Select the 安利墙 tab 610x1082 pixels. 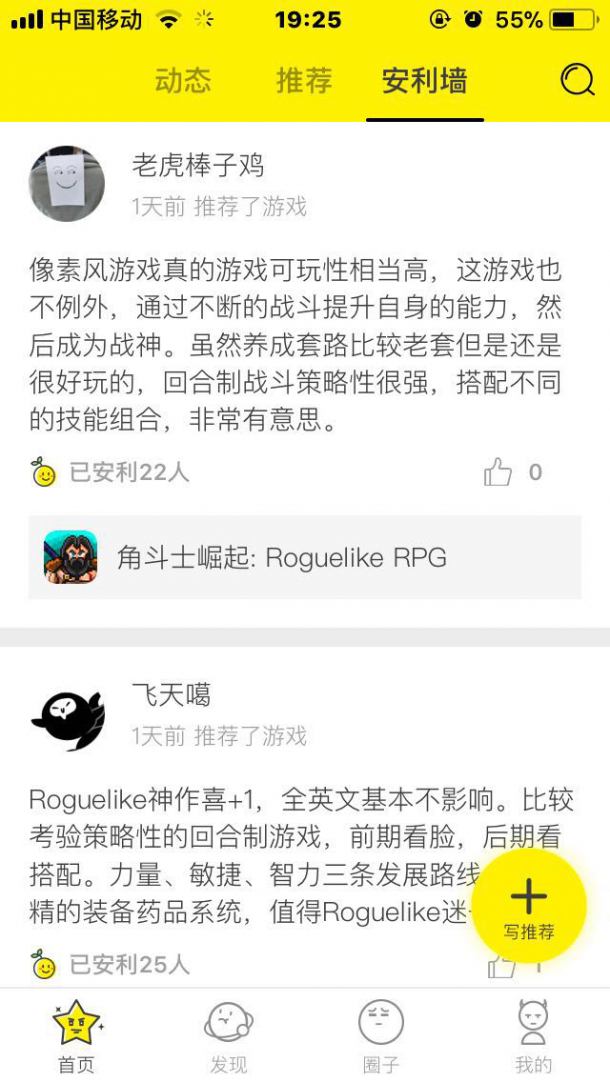tap(425, 80)
